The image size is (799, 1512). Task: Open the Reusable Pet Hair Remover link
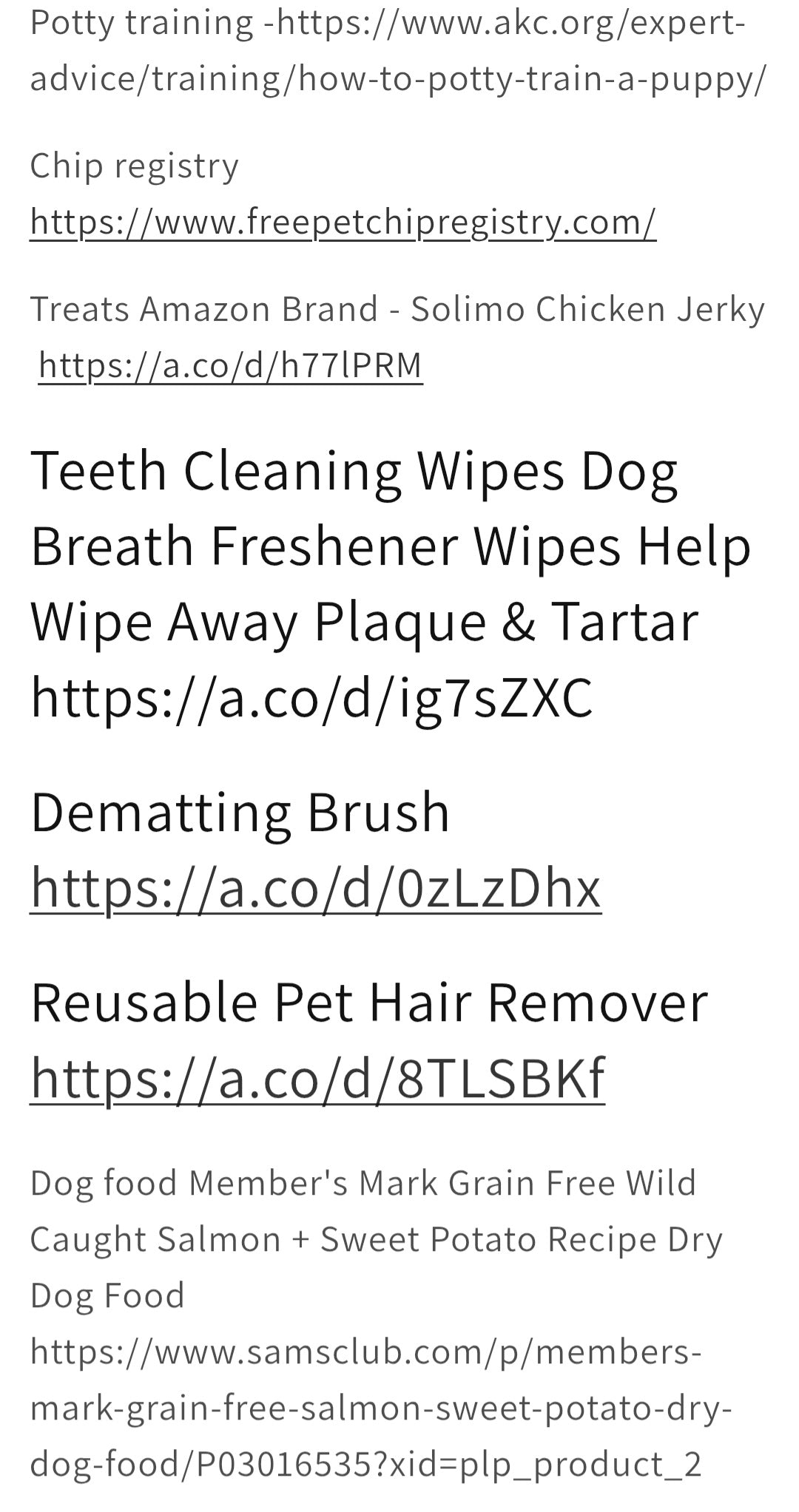[317, 1077]
